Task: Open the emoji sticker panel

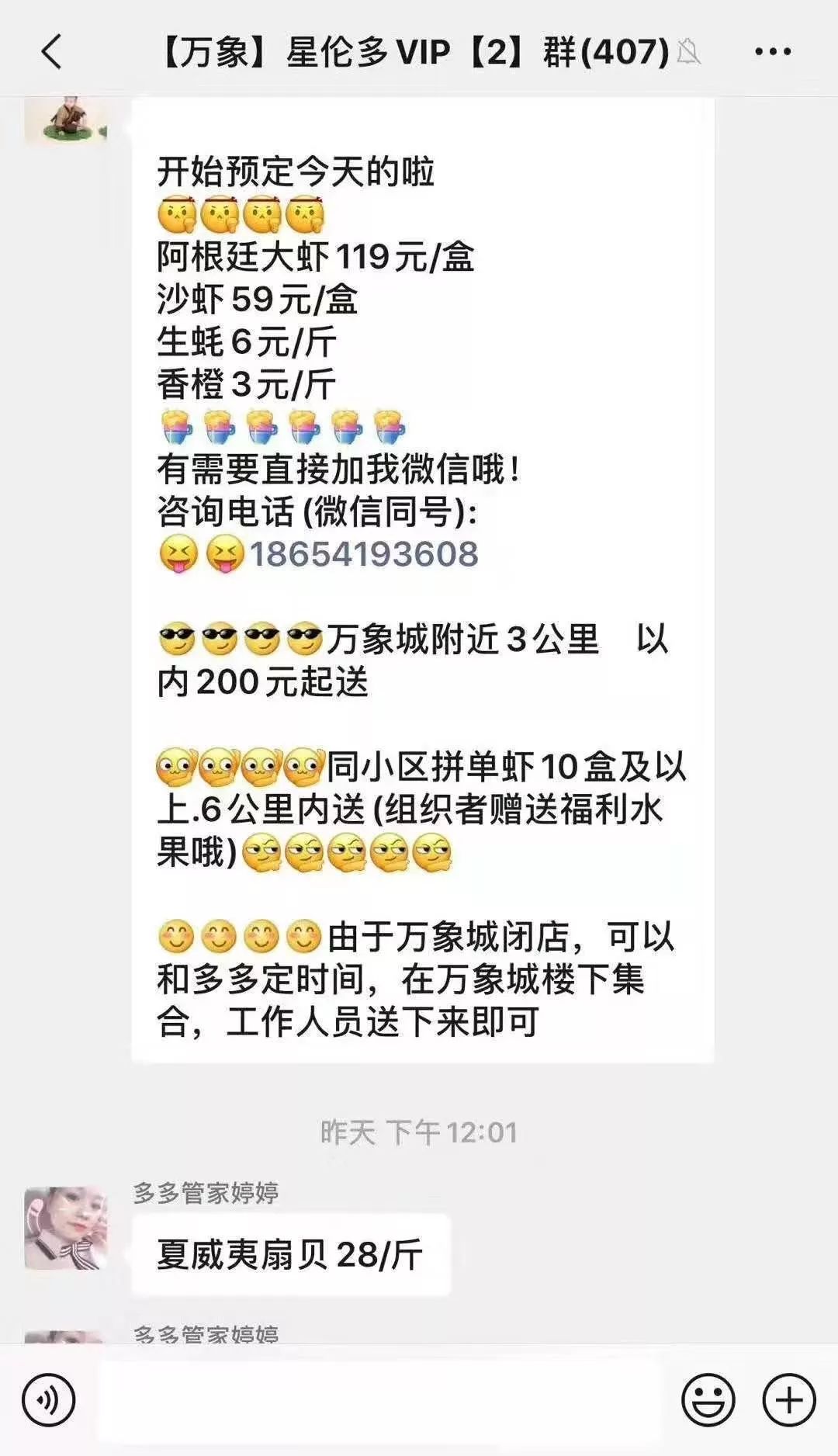Action: pos(708,1400)
